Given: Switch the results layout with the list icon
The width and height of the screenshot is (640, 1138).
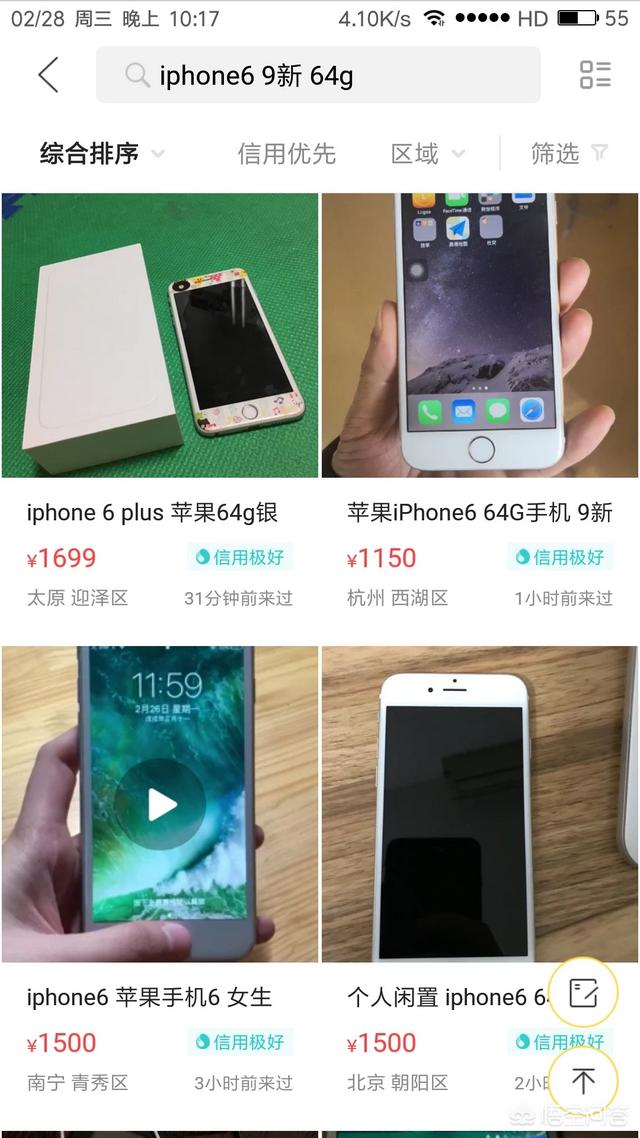Looking at the screenshot, I should click(x=595, y=75).
